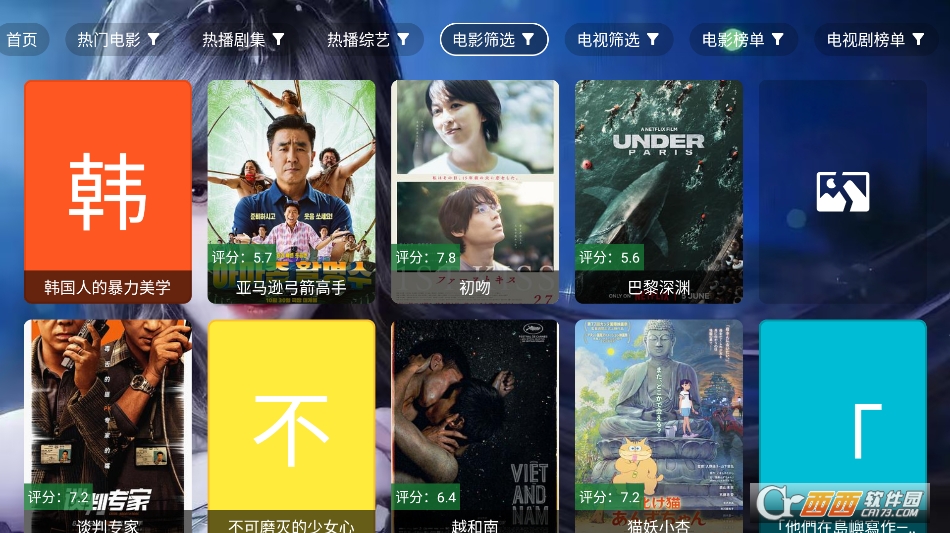Open the movie 猫妖小杏
This screenshot has width=950, height=533.
click(x=659, y=425)
